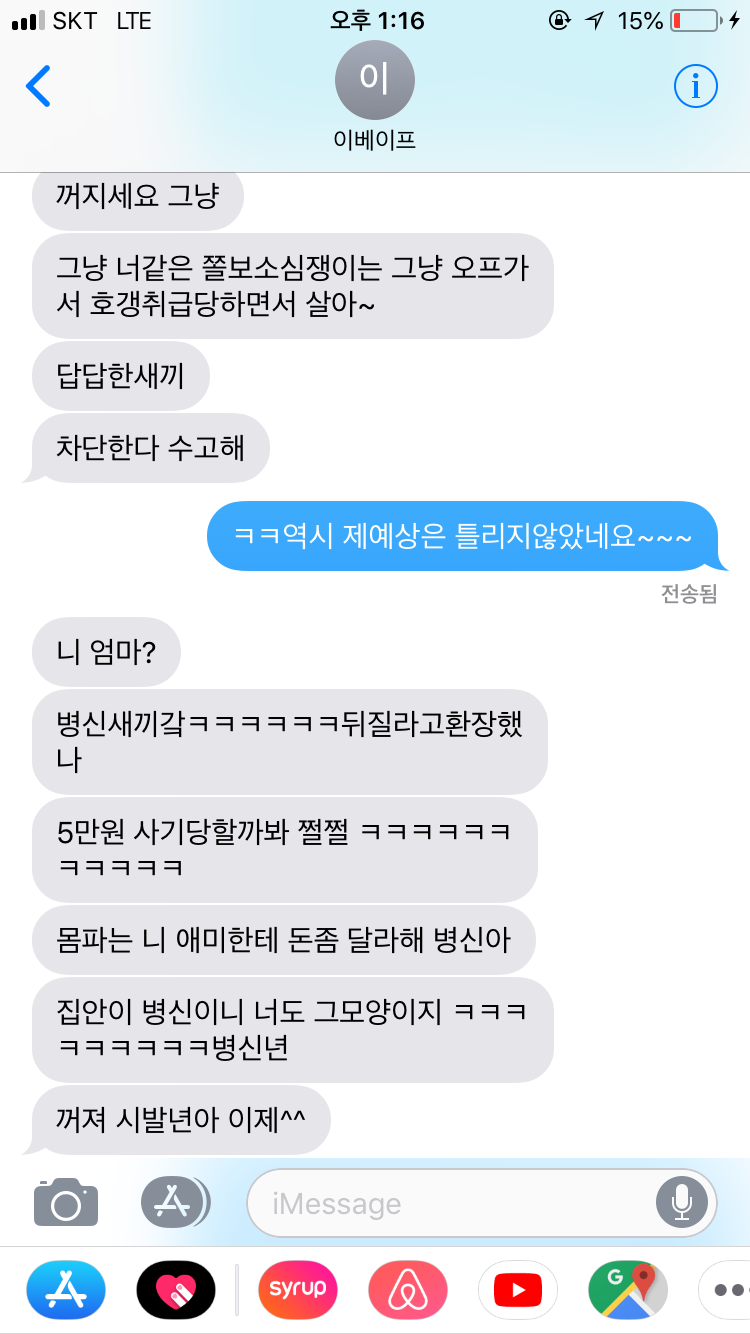Open the heart images app in drawer
This screenshot has height=1334, width=750.
point(176,1289)
